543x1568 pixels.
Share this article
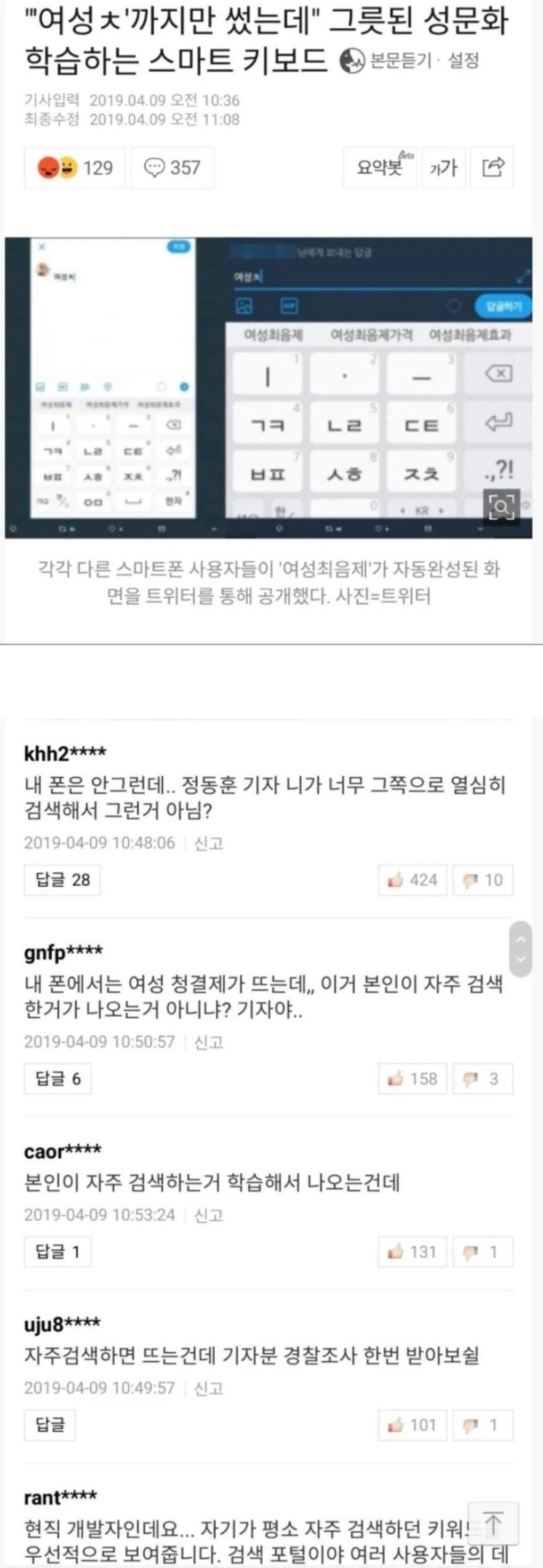pyautogui.click(x=492, y=167)
